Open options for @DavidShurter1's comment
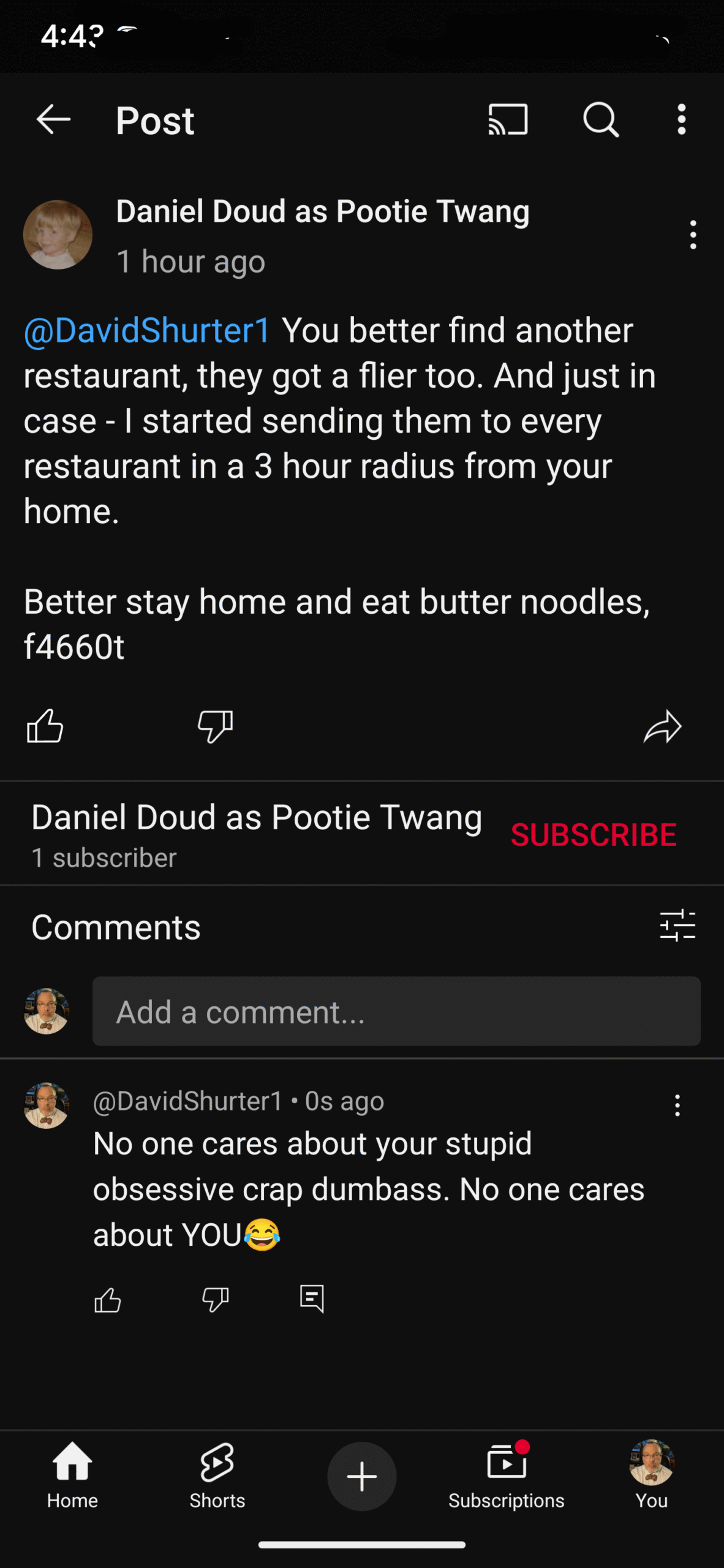The width and height of the screenshot is (724, 1568). tap(677, 1106)
